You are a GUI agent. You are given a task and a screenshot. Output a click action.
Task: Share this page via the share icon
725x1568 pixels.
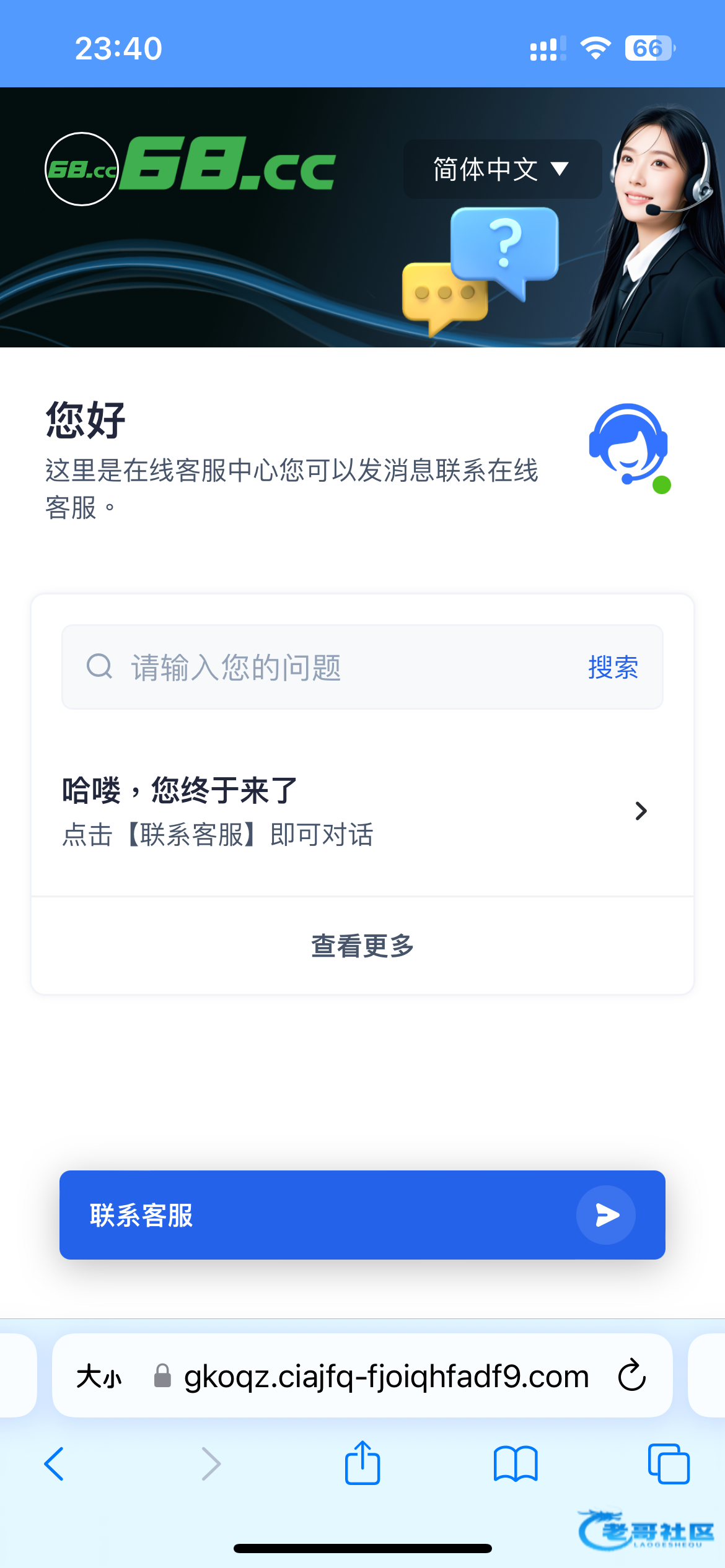tap(362, 1463)
